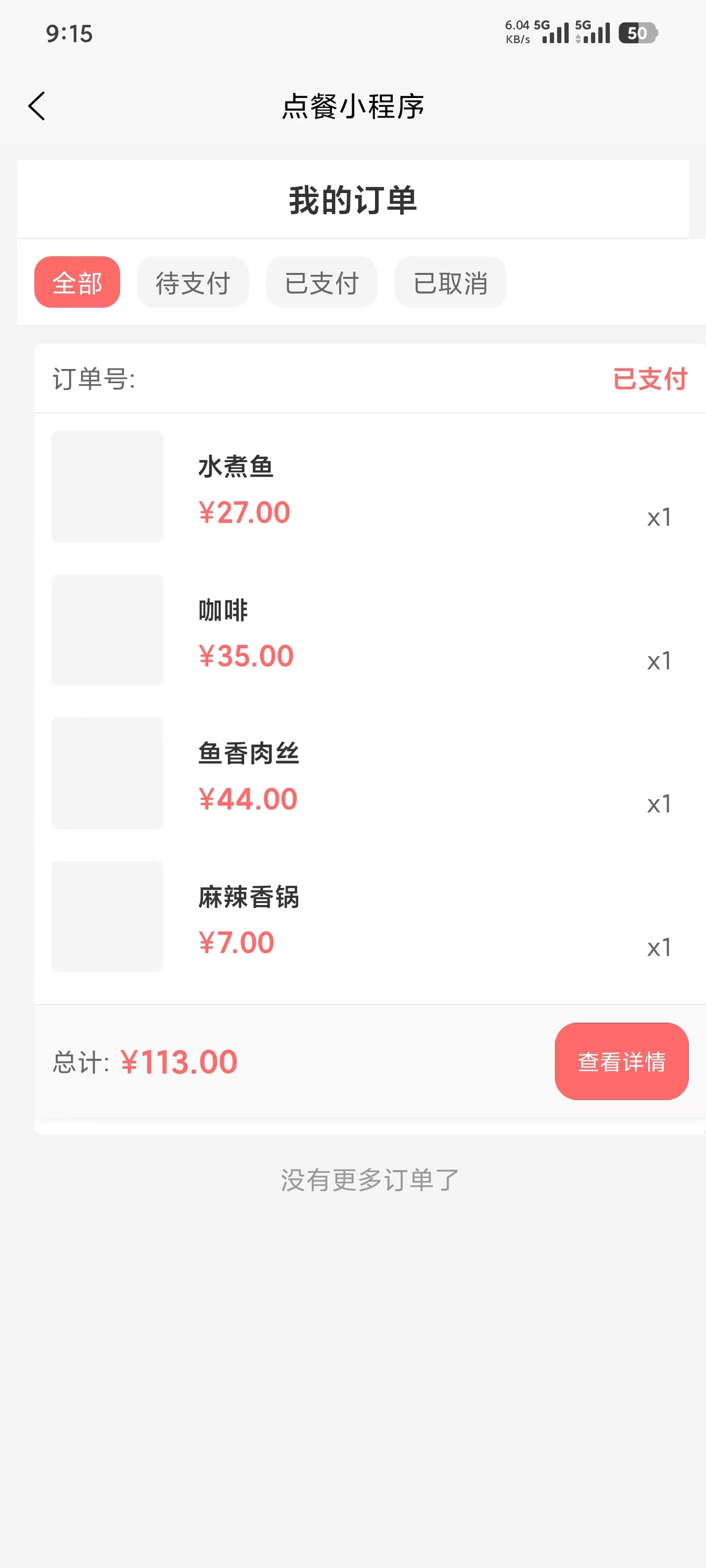Tap the 水煮鱼 item thumbnail
This screenshot has width=706, height=1568.
coord(107,486)
